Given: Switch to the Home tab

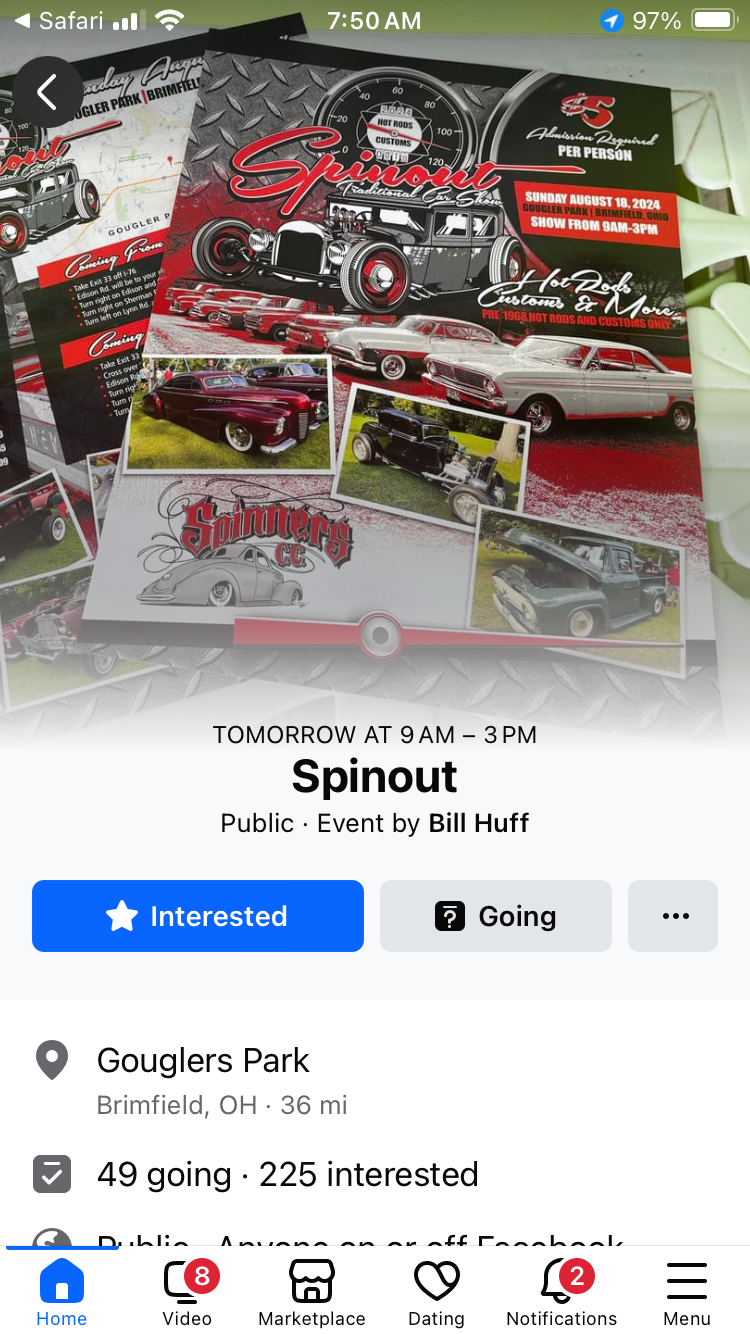Looking at the screenshot, I should [x=62, y=1292].
